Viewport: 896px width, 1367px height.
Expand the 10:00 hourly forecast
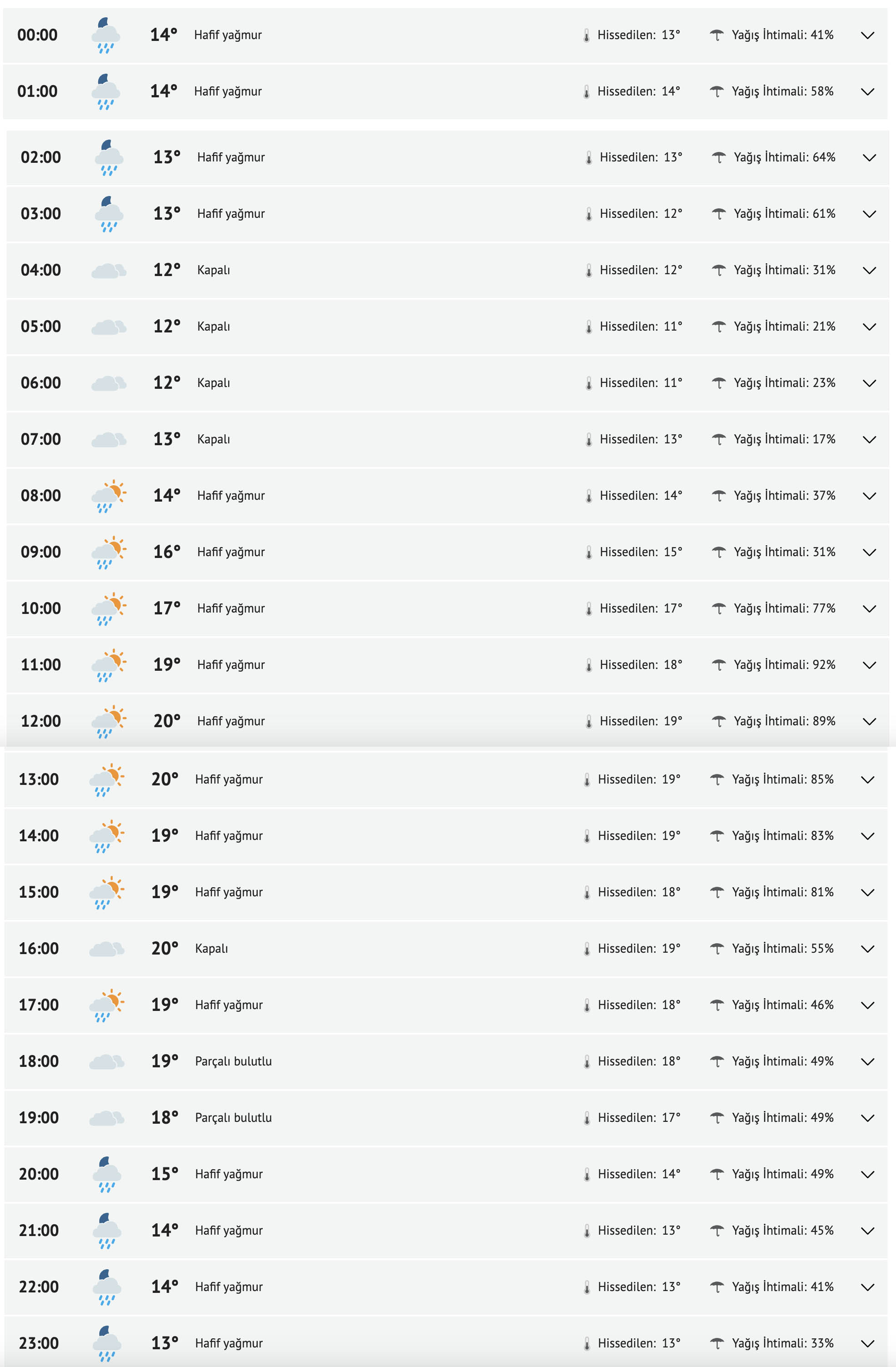(869, 608)
